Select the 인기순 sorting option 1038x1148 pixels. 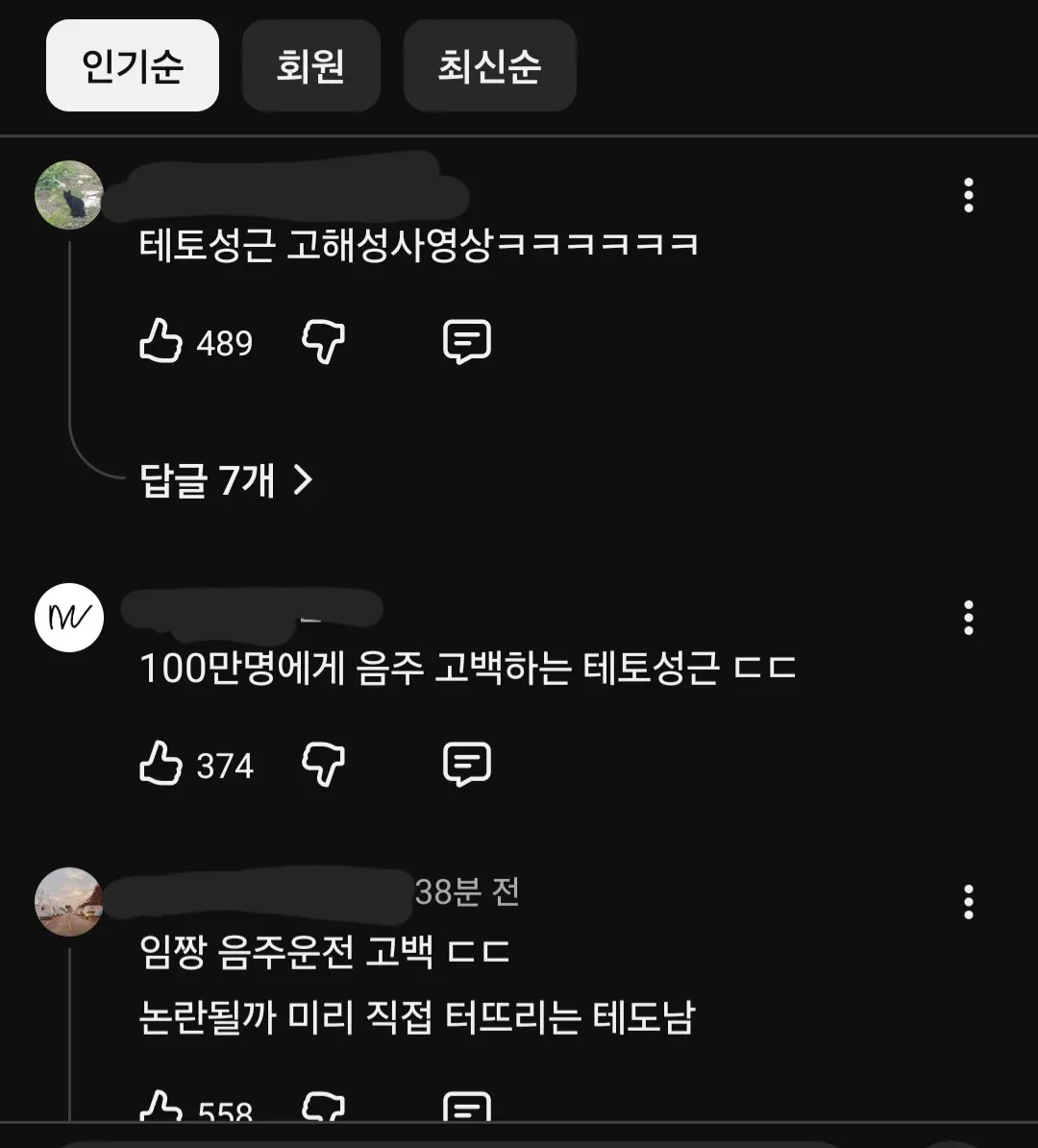132,65
